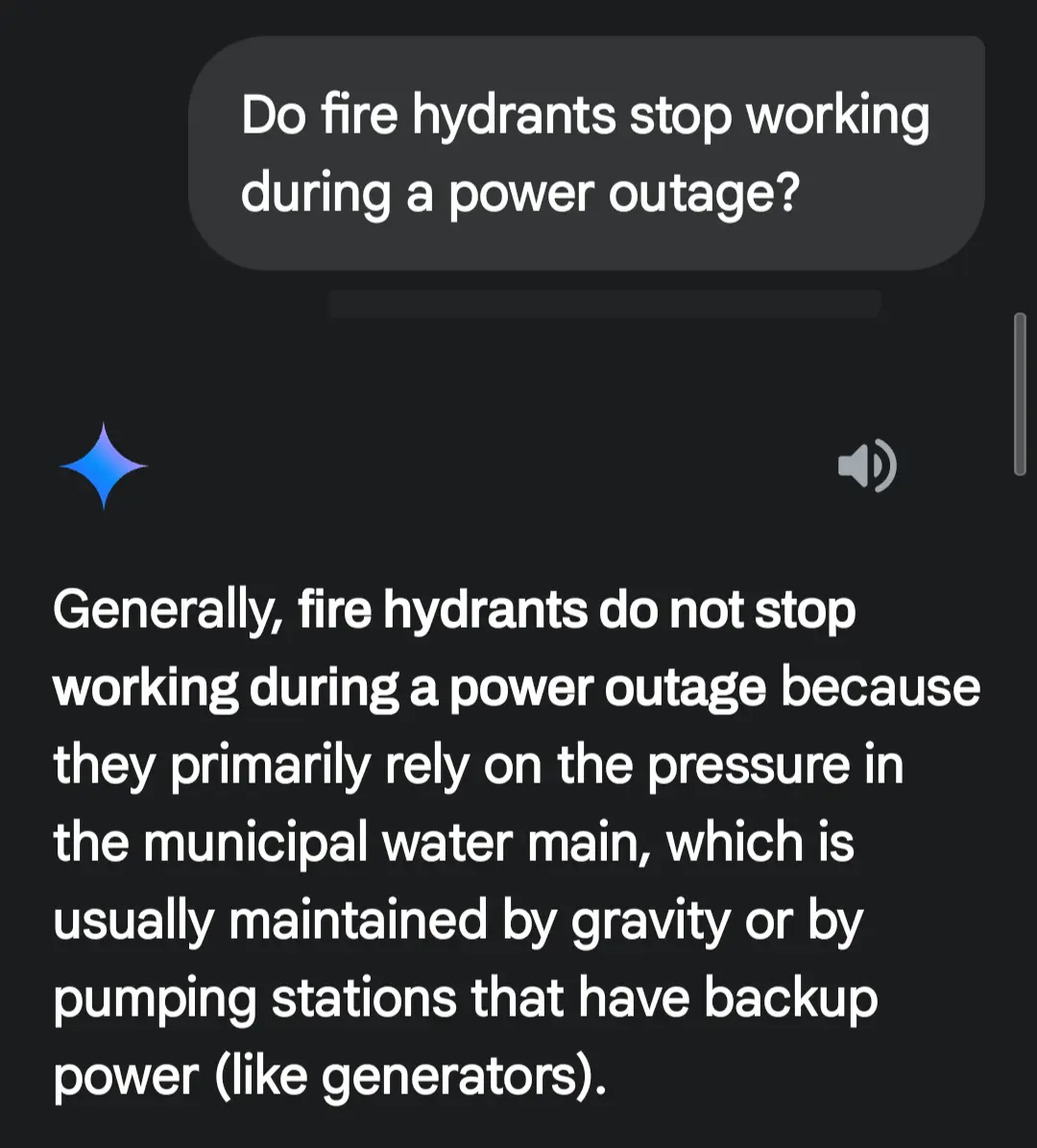Play the response aloud with speaker icon
The height and width of the screenshot is (1148, 1037).
click(x=866, y=466)
